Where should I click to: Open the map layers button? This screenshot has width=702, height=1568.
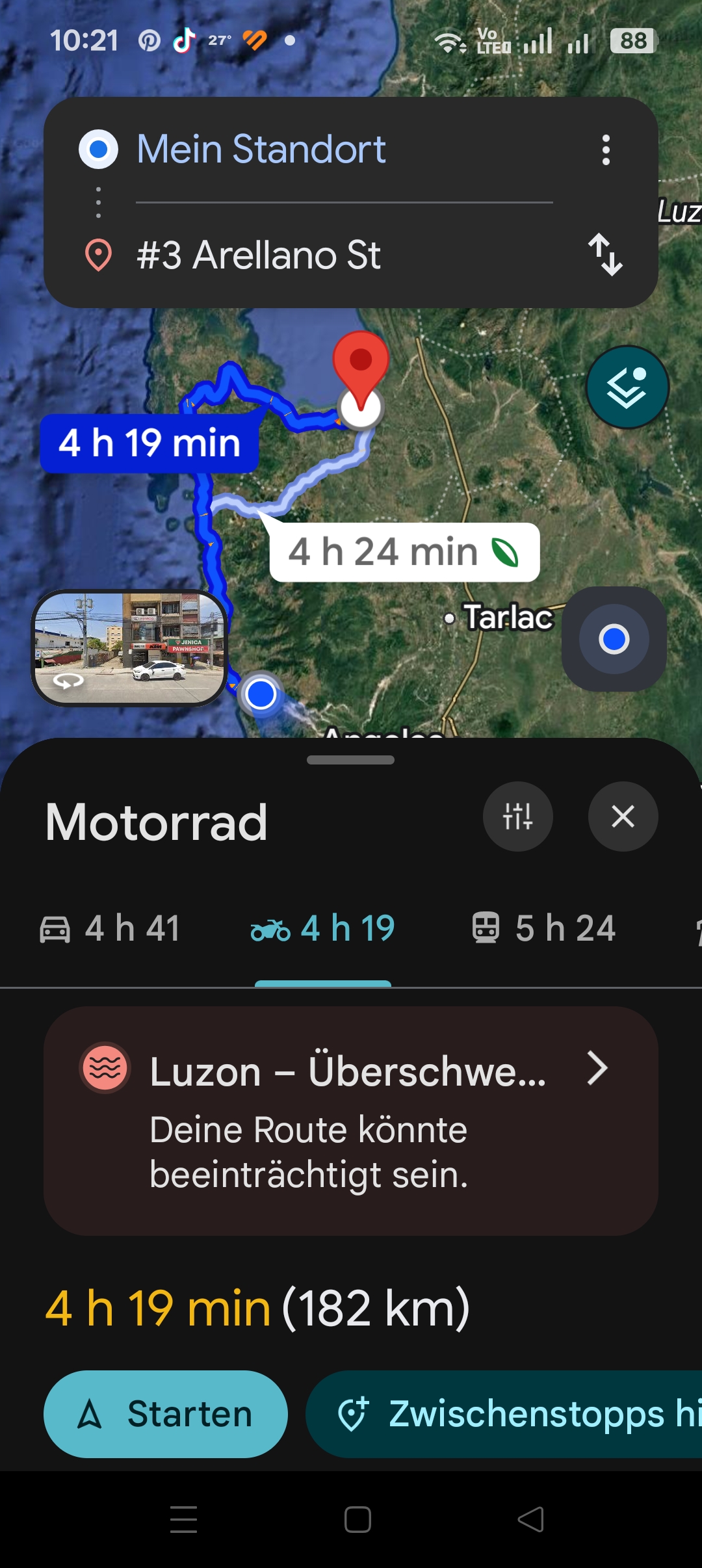tap(627, 387)
